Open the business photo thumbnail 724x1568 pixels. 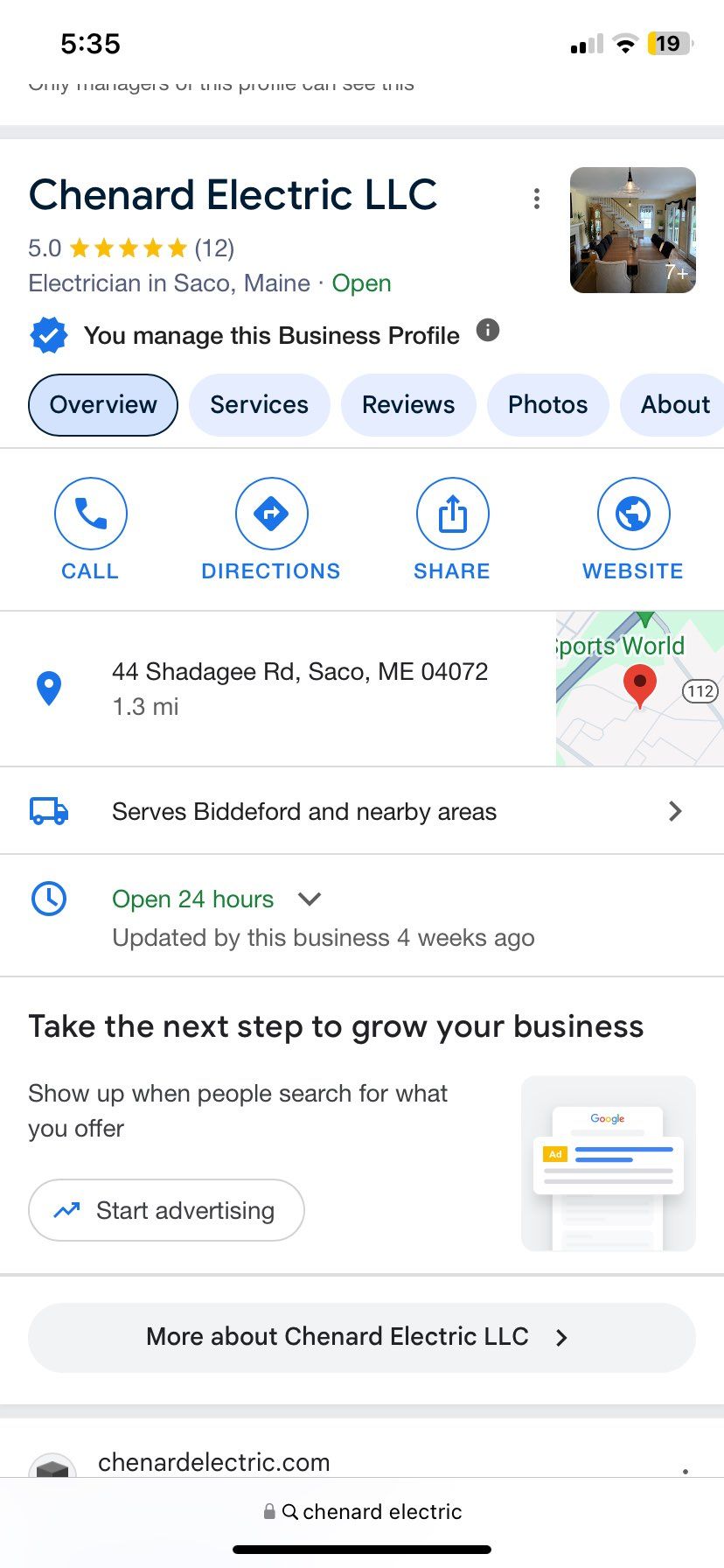(632, 230)
